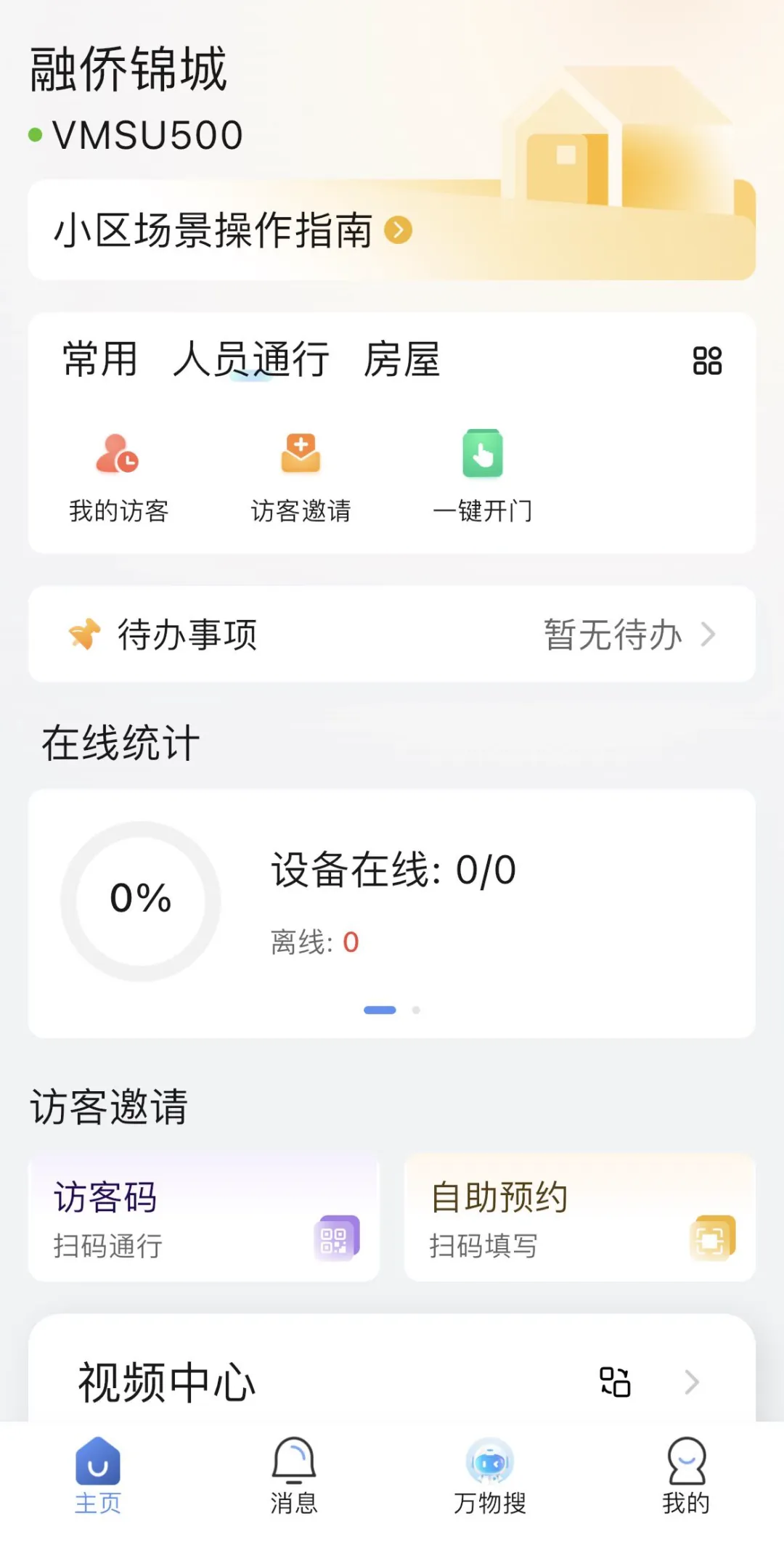Select the VMSU500 community selector
The height and width of the screenshot is (1545, 784).
[x=147, y=136]
